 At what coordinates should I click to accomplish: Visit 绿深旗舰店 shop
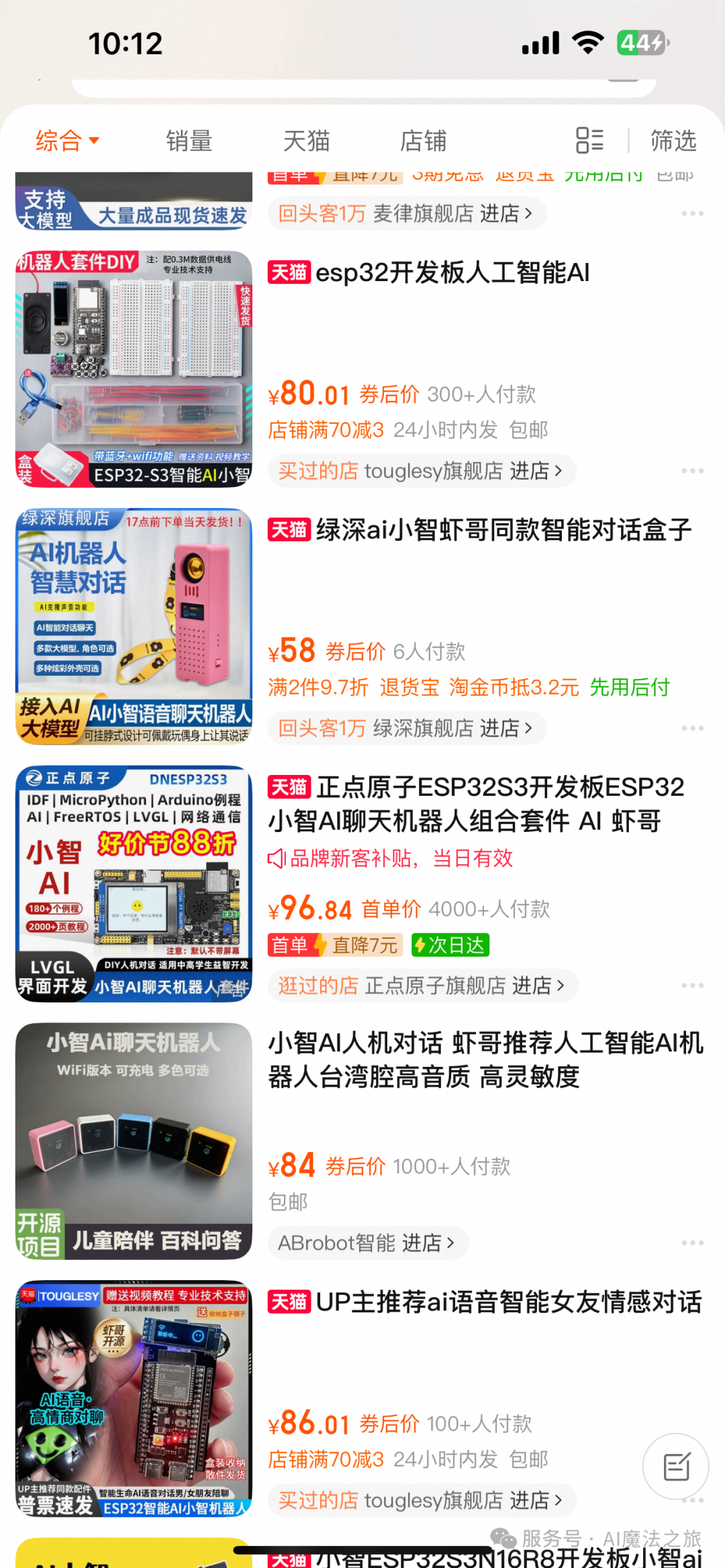point(407,728)
